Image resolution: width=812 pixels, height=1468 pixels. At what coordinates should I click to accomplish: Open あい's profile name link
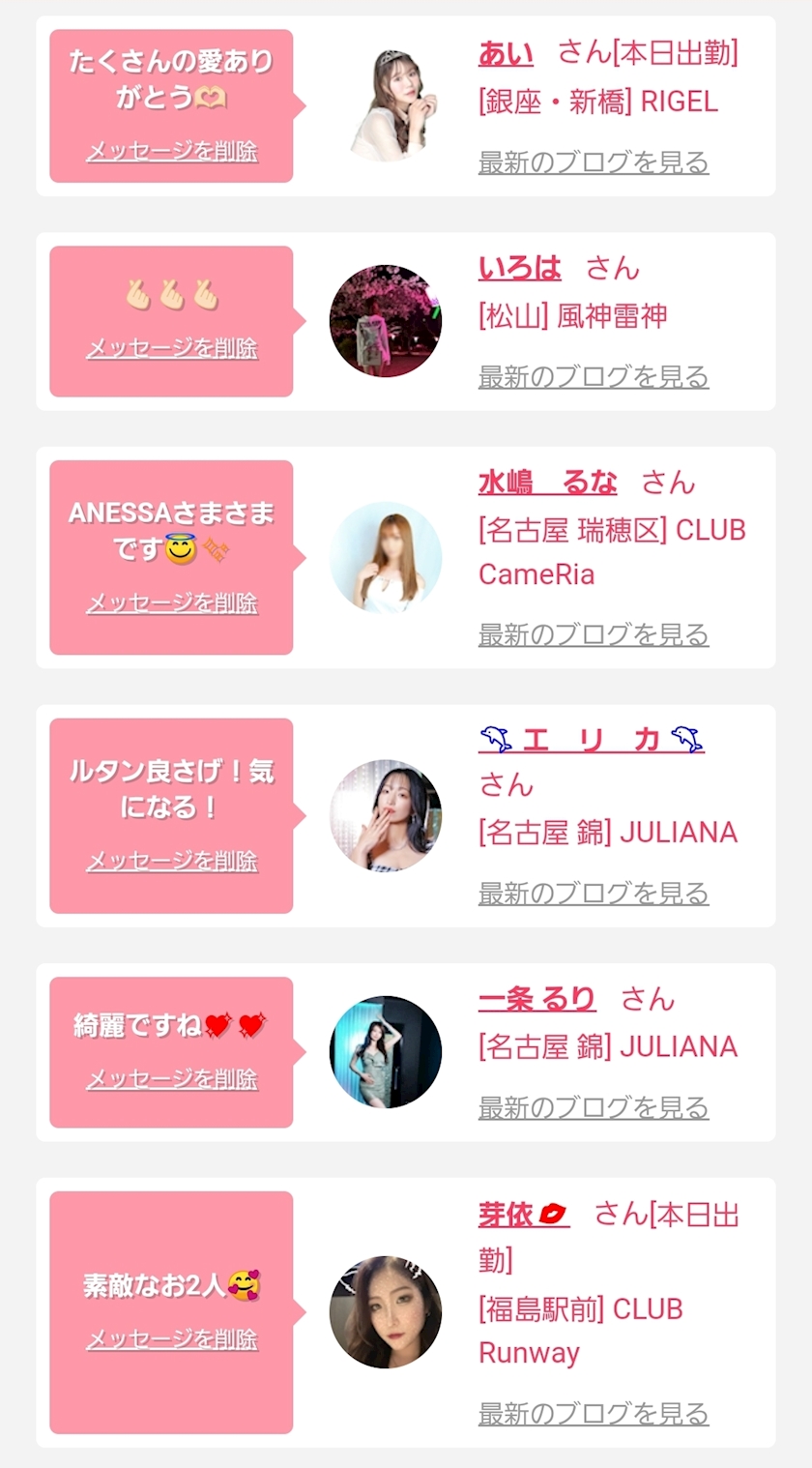pos(506,53)
